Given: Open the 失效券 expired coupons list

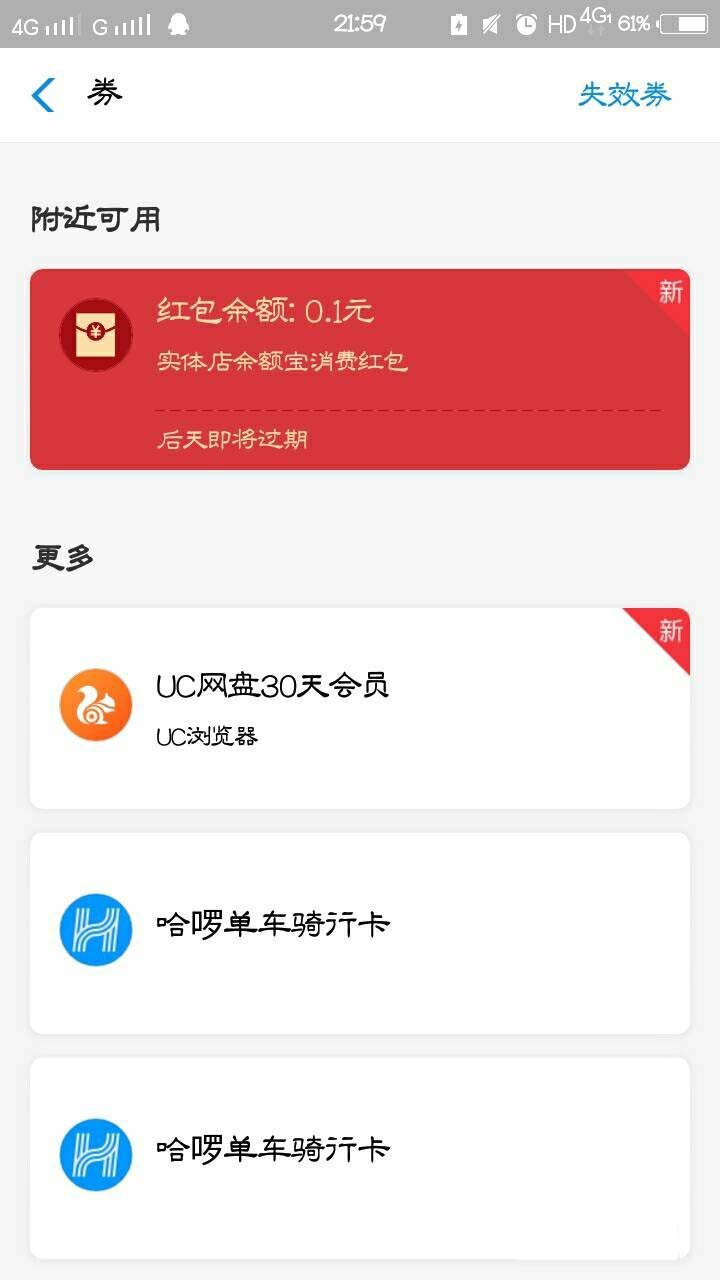Looking at the screenshot, I should coord(624,95).
